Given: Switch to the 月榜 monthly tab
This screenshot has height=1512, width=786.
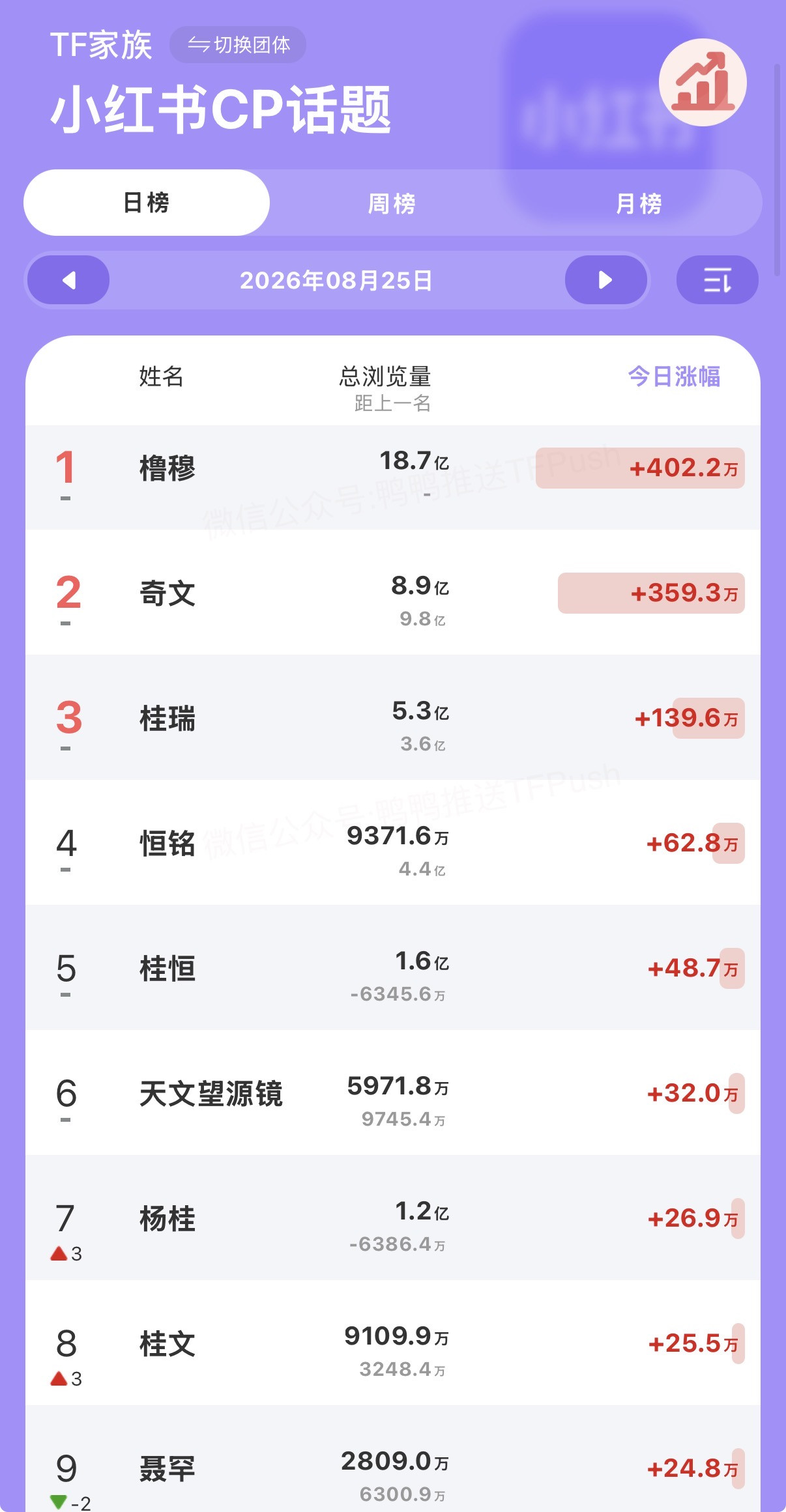Looking at the screenshot, I should click(x=639, y=203).
